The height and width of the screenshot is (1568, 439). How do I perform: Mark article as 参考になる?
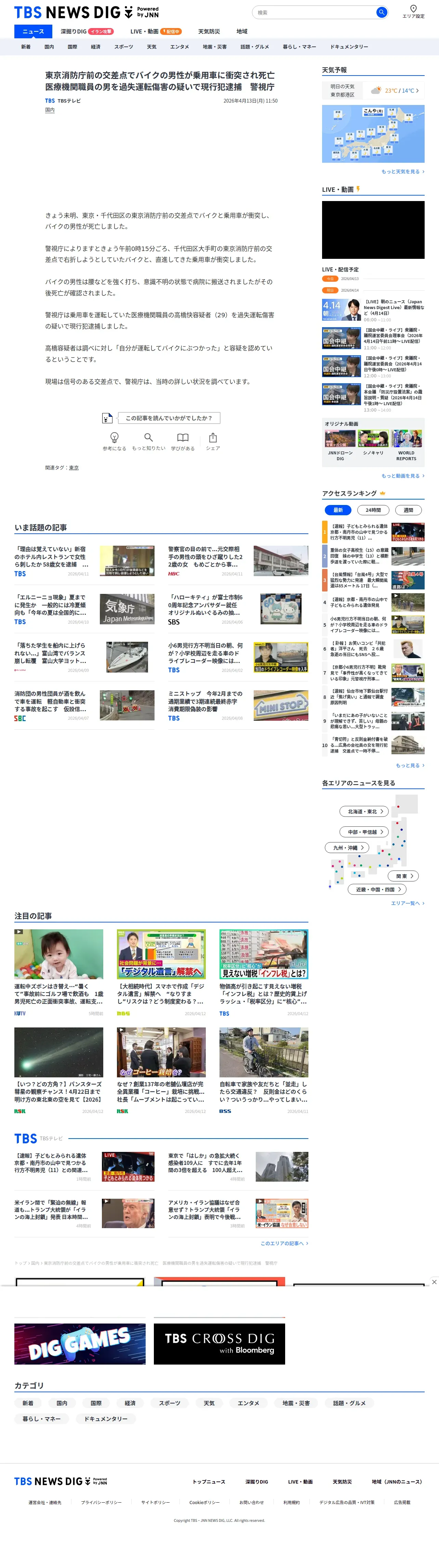[x=114, y=441]
